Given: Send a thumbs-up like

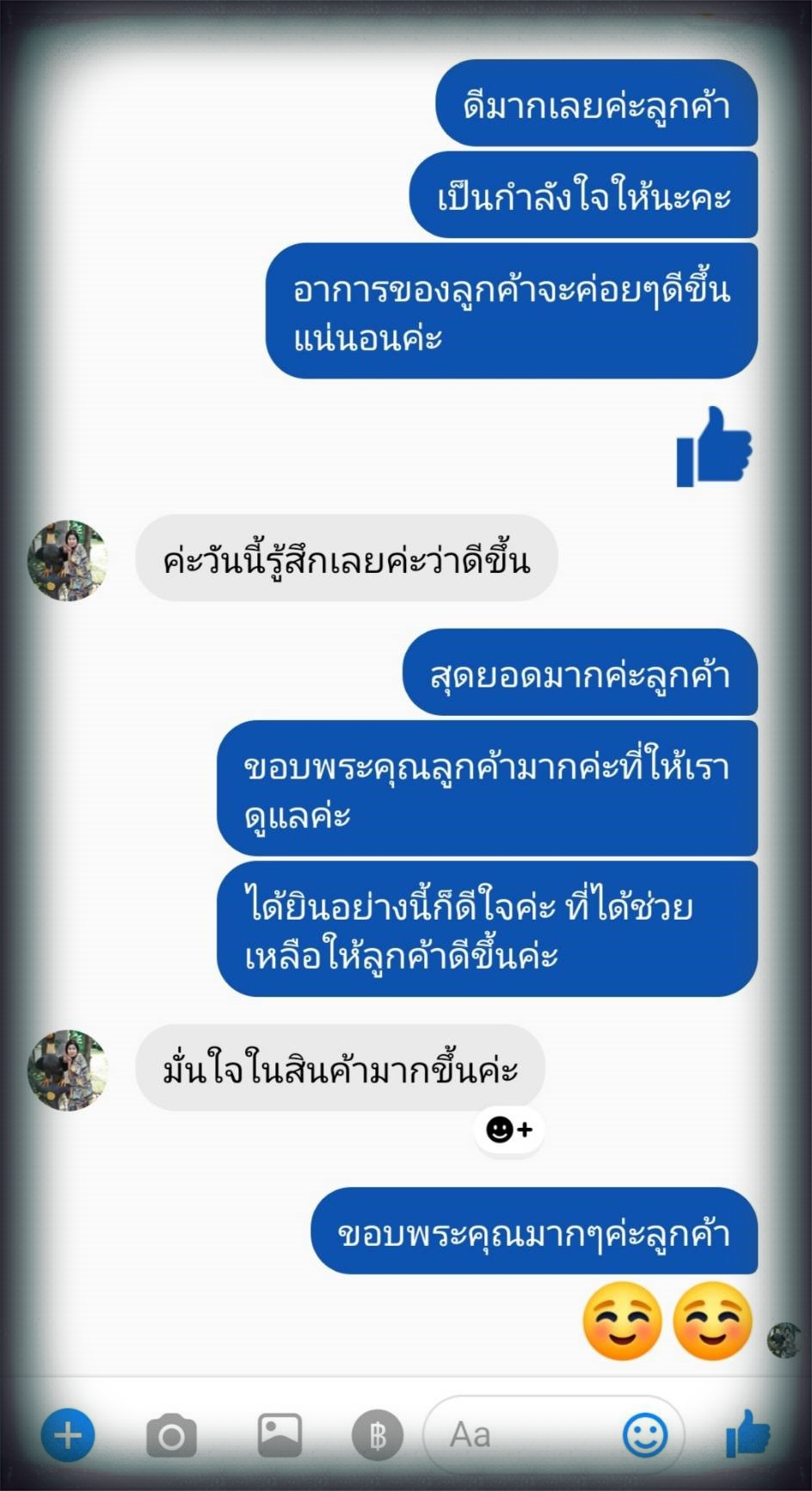Looking at the screenshot, I should pos(747,1433).
